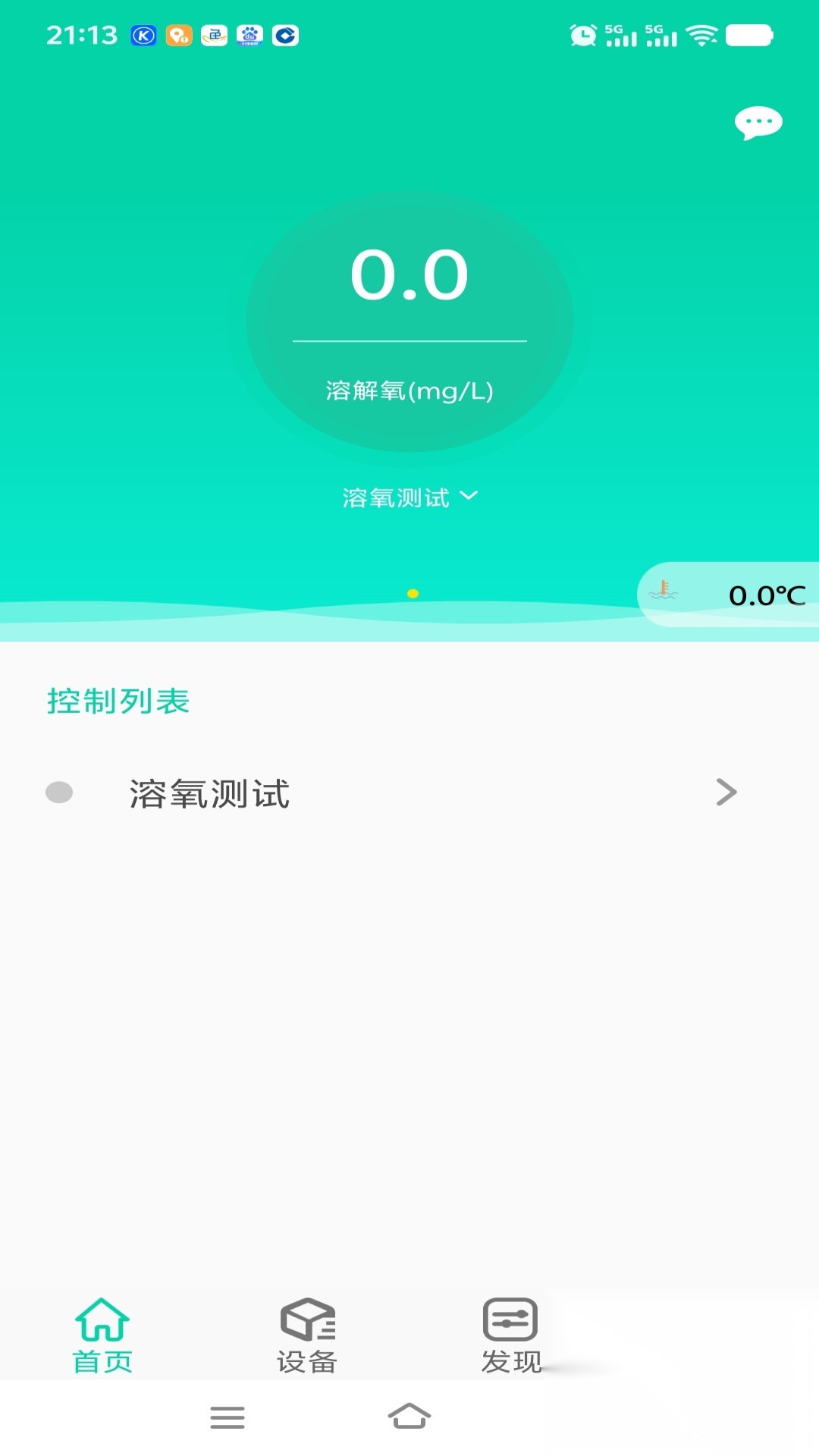
Task: Open the message bubble icon top right
Action: pos(758,123)
